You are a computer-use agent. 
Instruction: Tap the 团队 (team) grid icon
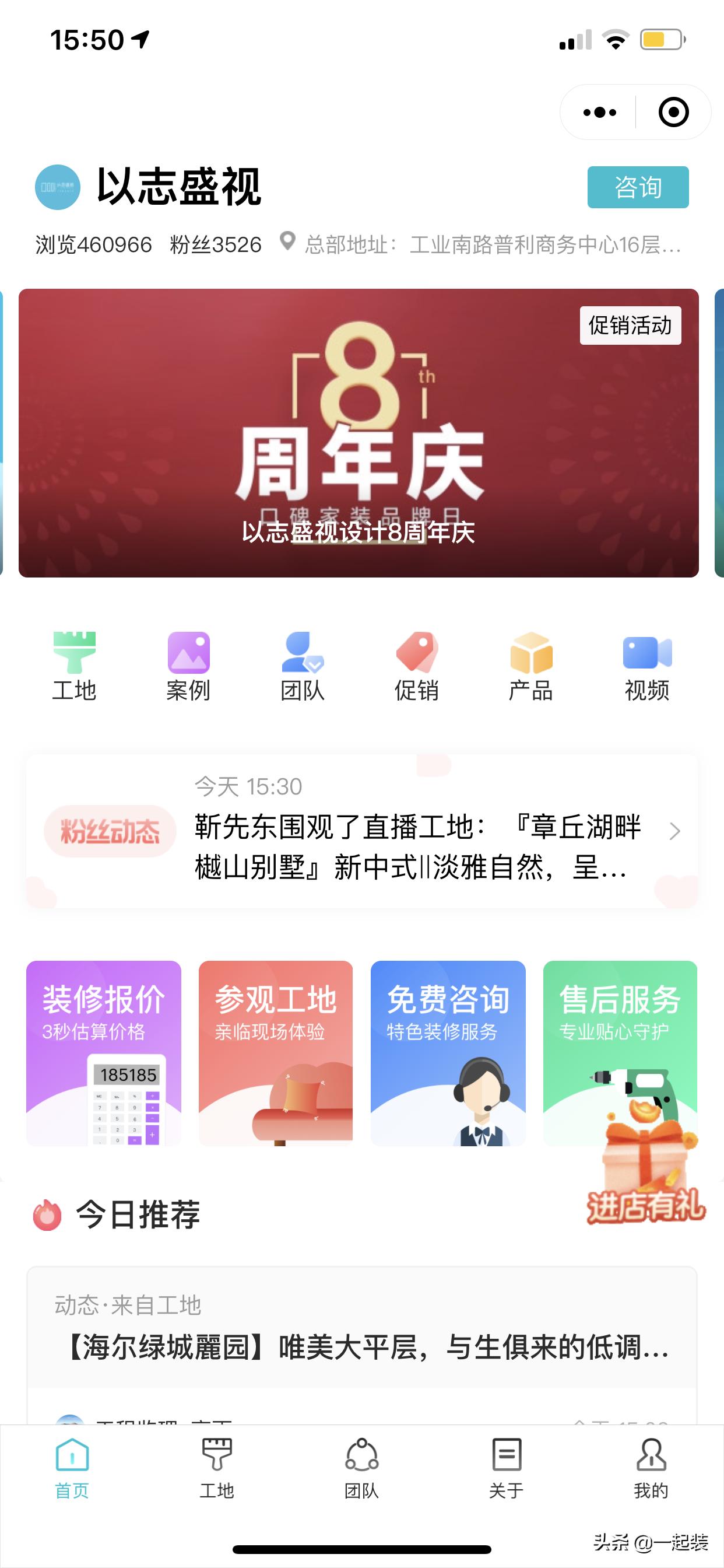click(x=303, y=657)
